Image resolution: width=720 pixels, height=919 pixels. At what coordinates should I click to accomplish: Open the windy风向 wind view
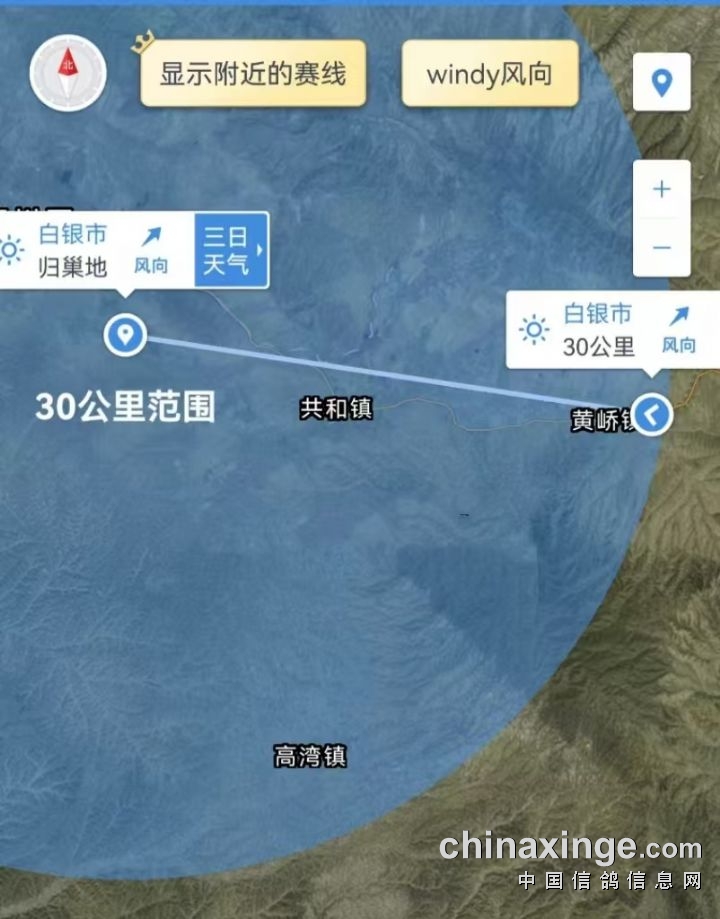click(x=490, y=74)
